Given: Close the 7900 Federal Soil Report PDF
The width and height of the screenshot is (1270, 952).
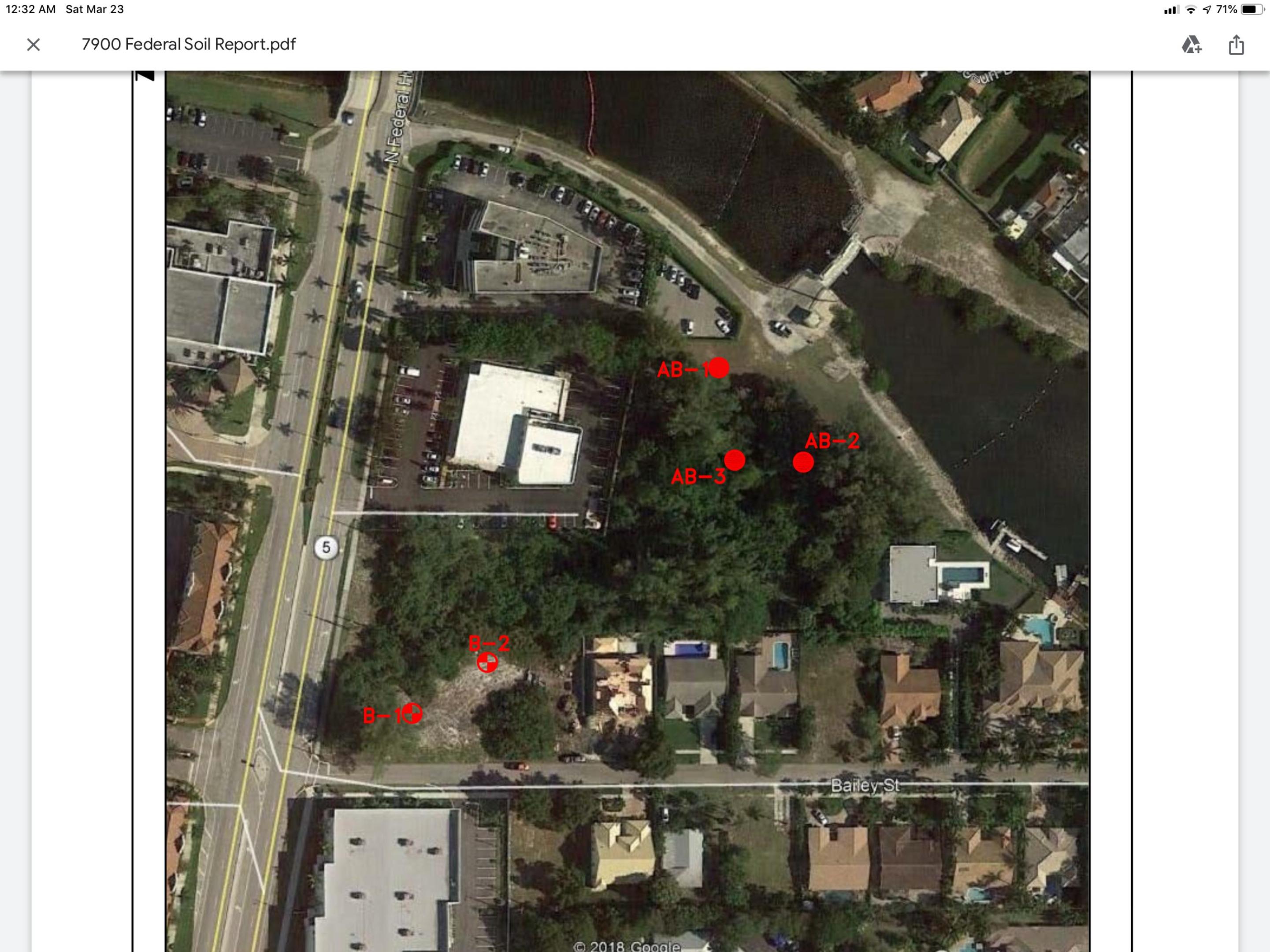Looking at the screenshot, I should (33, 45).
